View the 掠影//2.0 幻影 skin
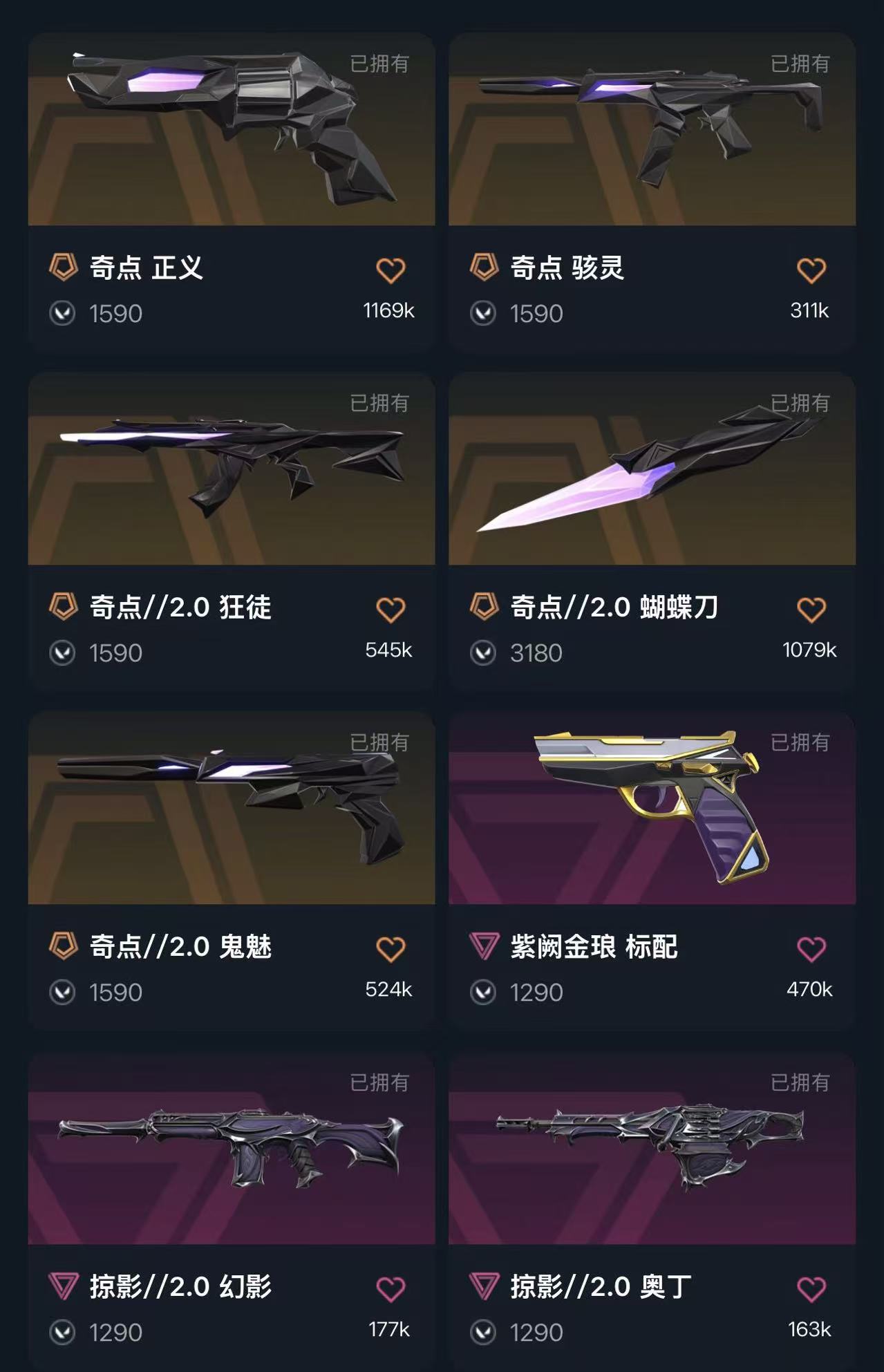Viewport: 884px width, 1372px height. [232, 1149]
